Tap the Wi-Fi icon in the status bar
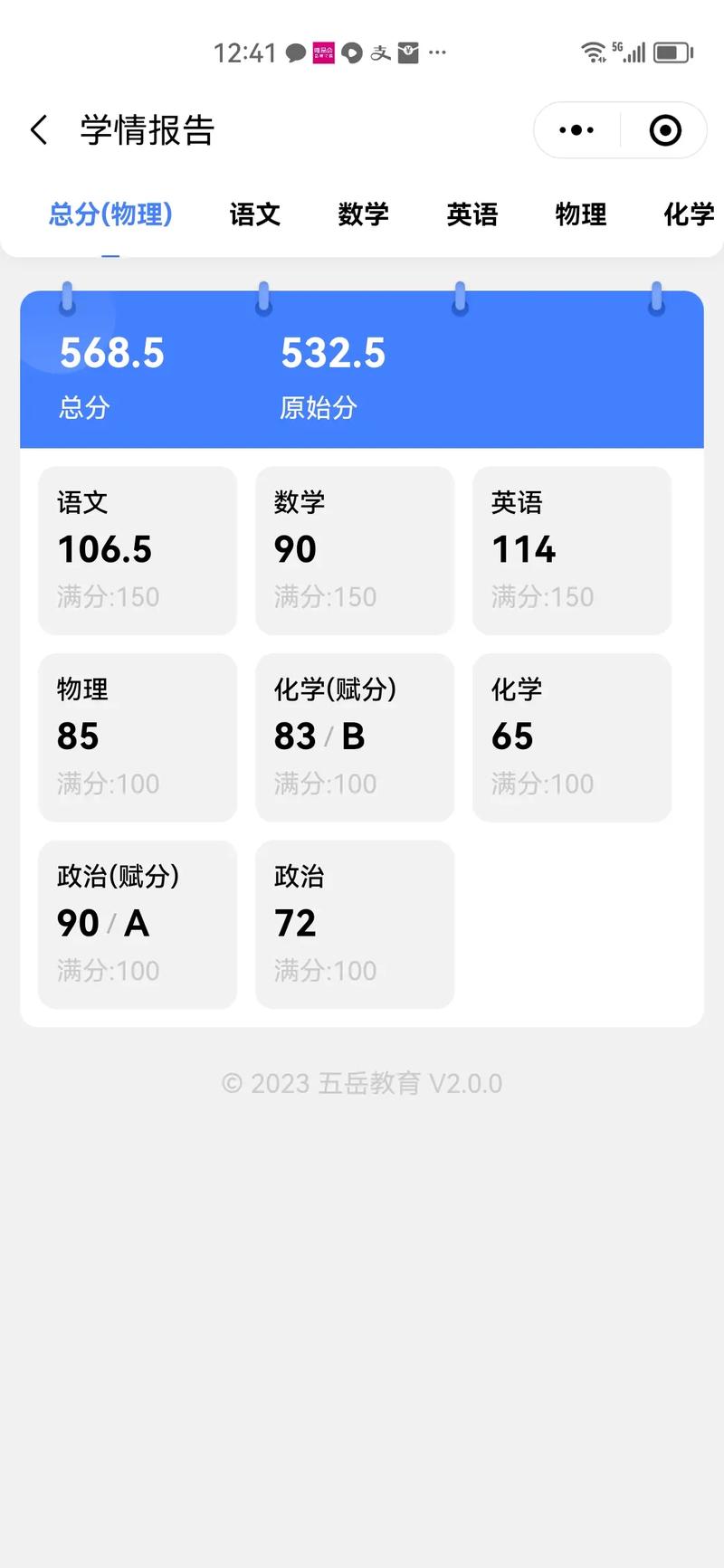This screenshot has height=1568, width=724. [593, 52]
